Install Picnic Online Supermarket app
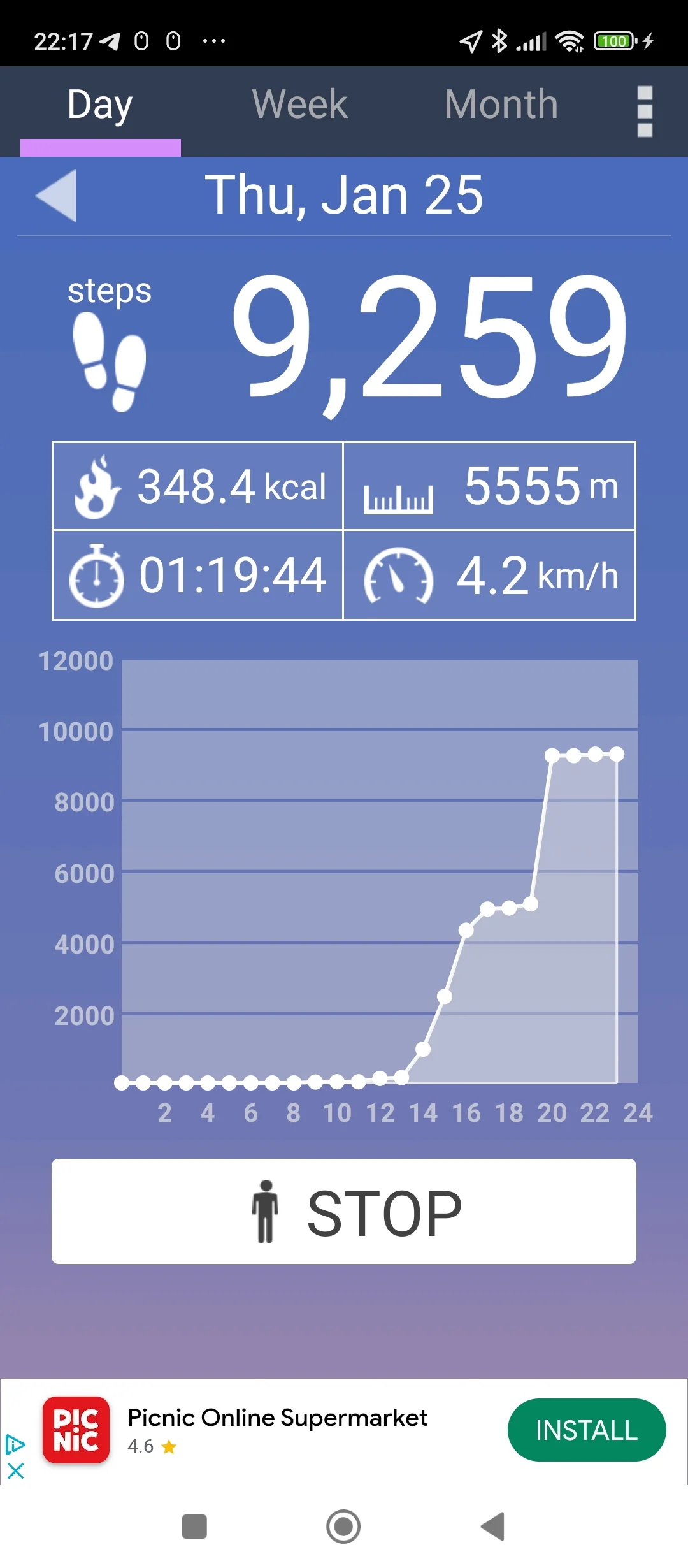Screen dimensions: 688x1568 pos(586,1430)
